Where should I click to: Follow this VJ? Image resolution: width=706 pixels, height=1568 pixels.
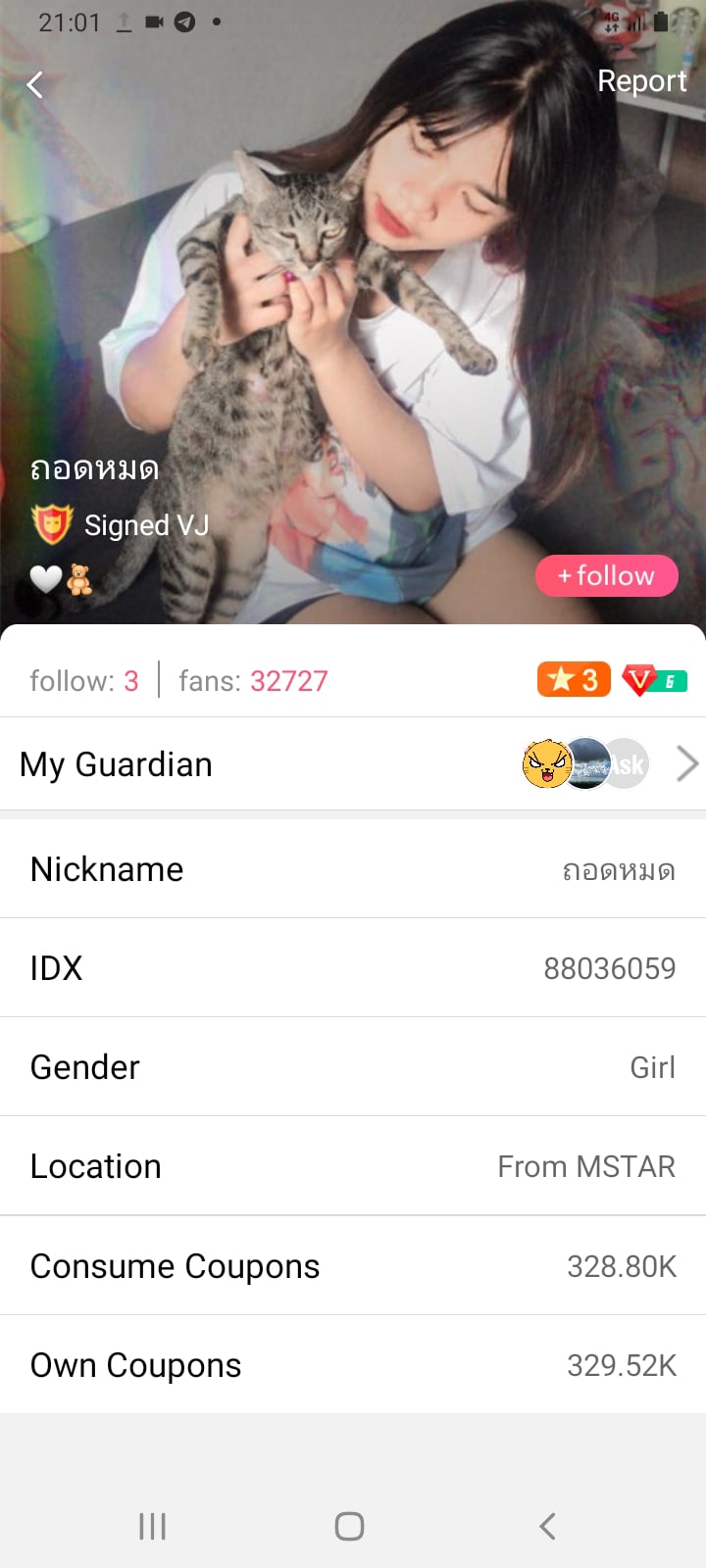coord(606,575)
